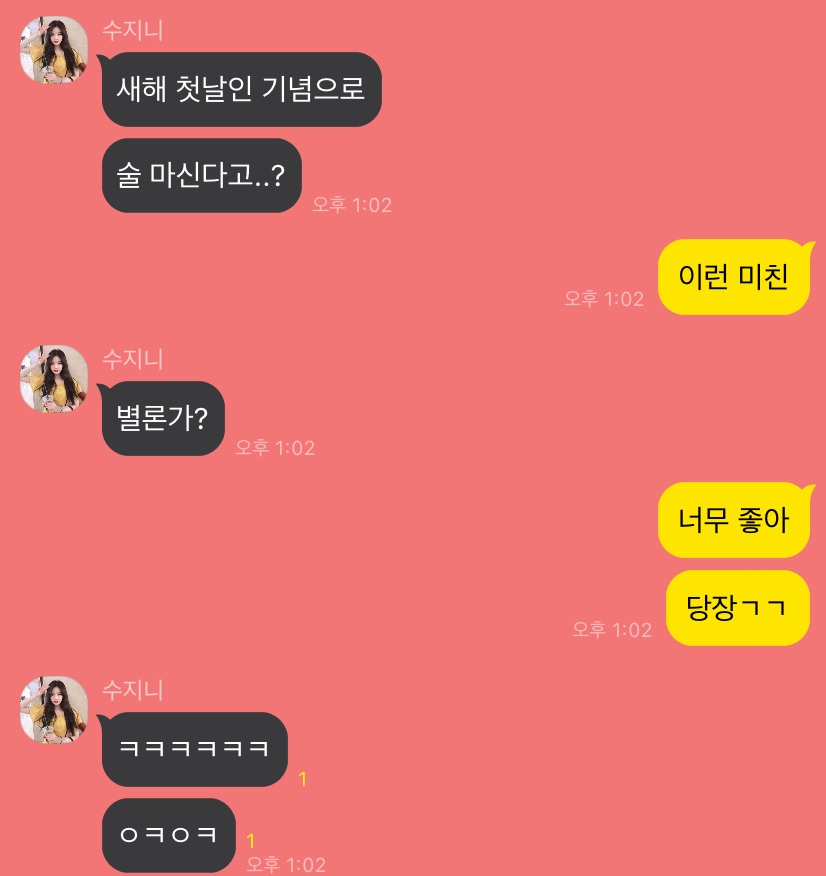This screenshot has height=876, width=826.
Task: Tap 수지니's avatar beside the '별론가?' message
Action: [x=54, y=379]
